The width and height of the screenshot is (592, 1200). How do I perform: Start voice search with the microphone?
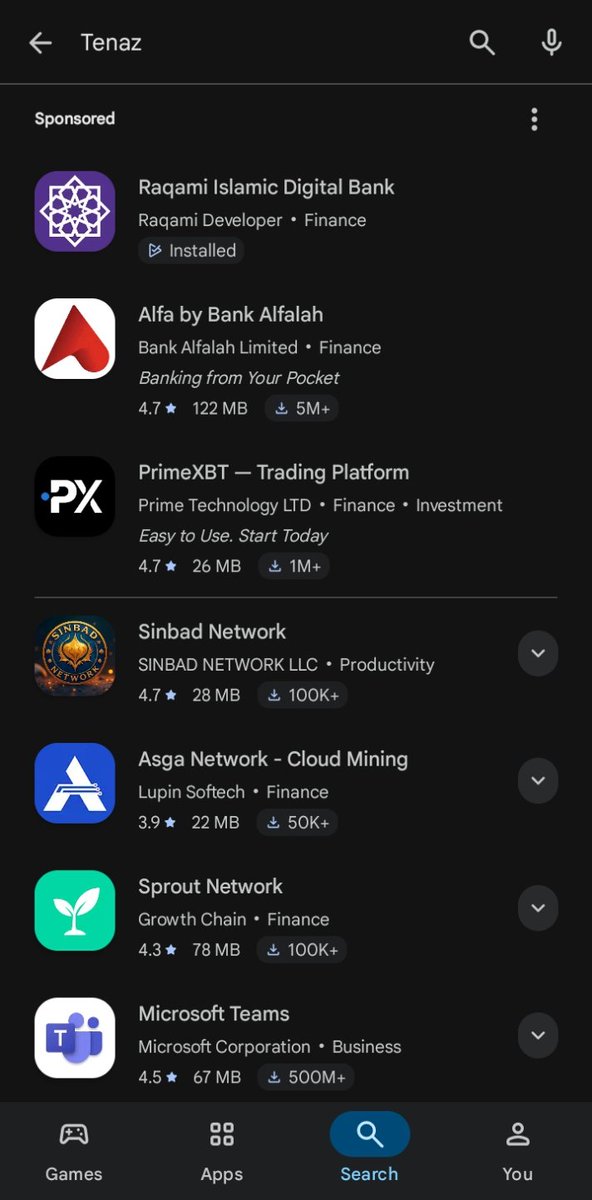click(551, 42)
